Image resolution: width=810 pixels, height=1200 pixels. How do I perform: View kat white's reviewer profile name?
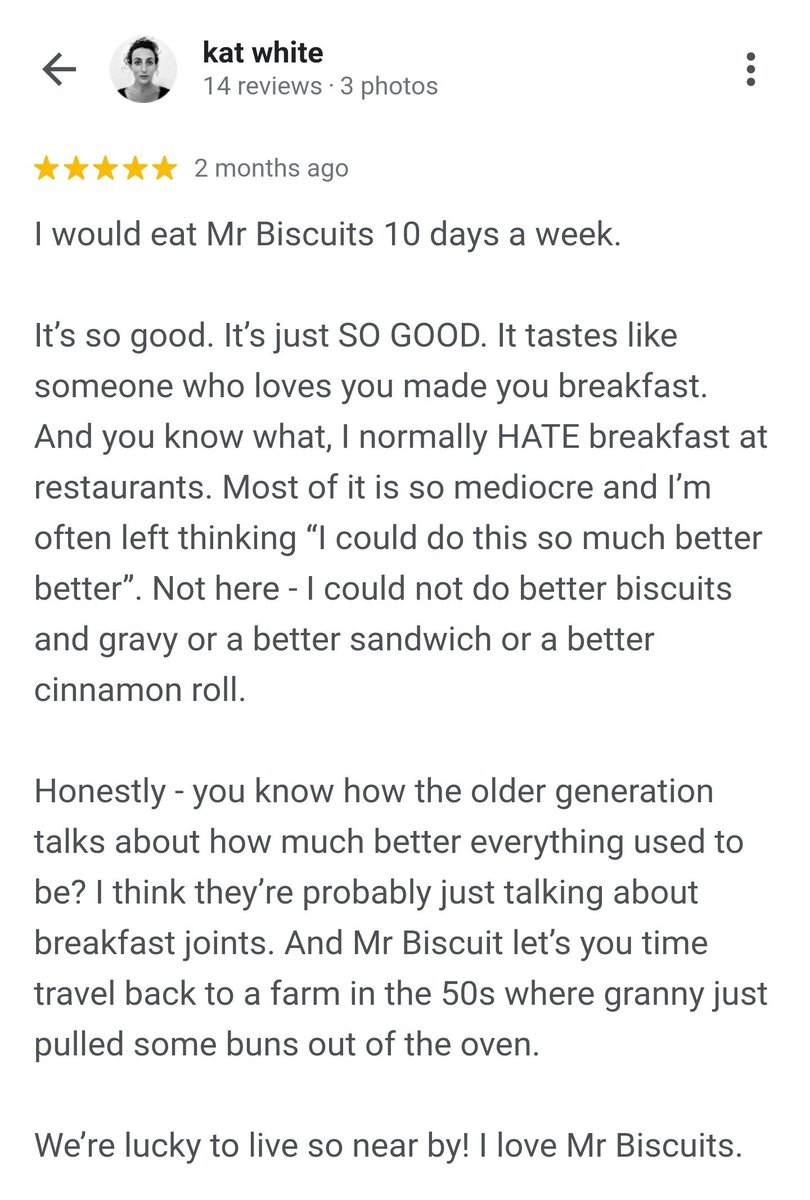[x=263, y=52]
